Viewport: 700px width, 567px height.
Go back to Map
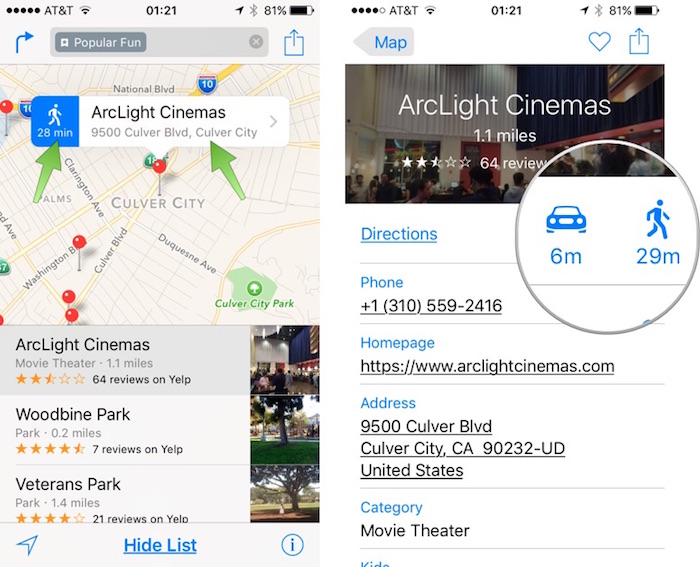click(x=384, y=42)
